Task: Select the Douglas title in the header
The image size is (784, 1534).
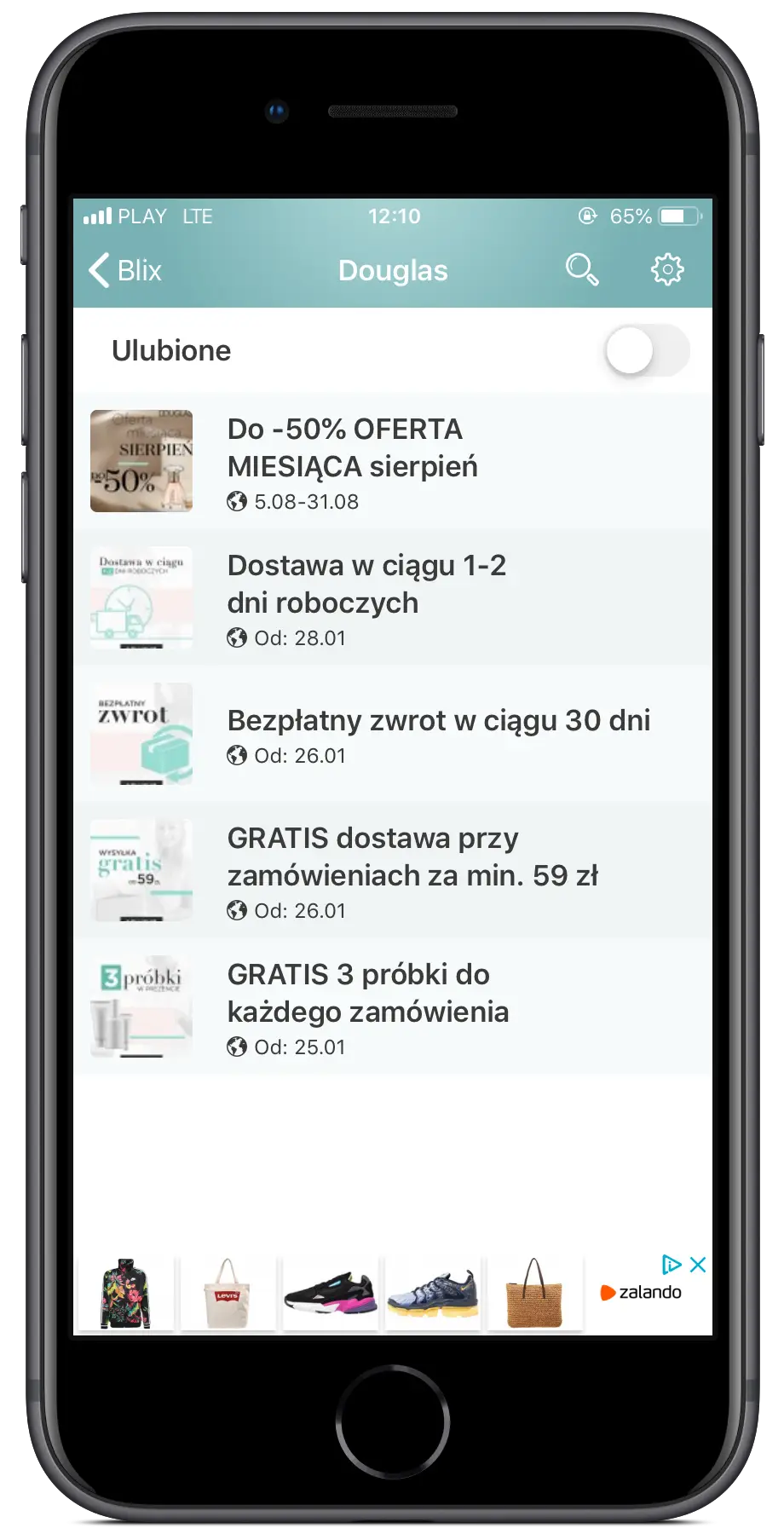Action: click(392, 270)
